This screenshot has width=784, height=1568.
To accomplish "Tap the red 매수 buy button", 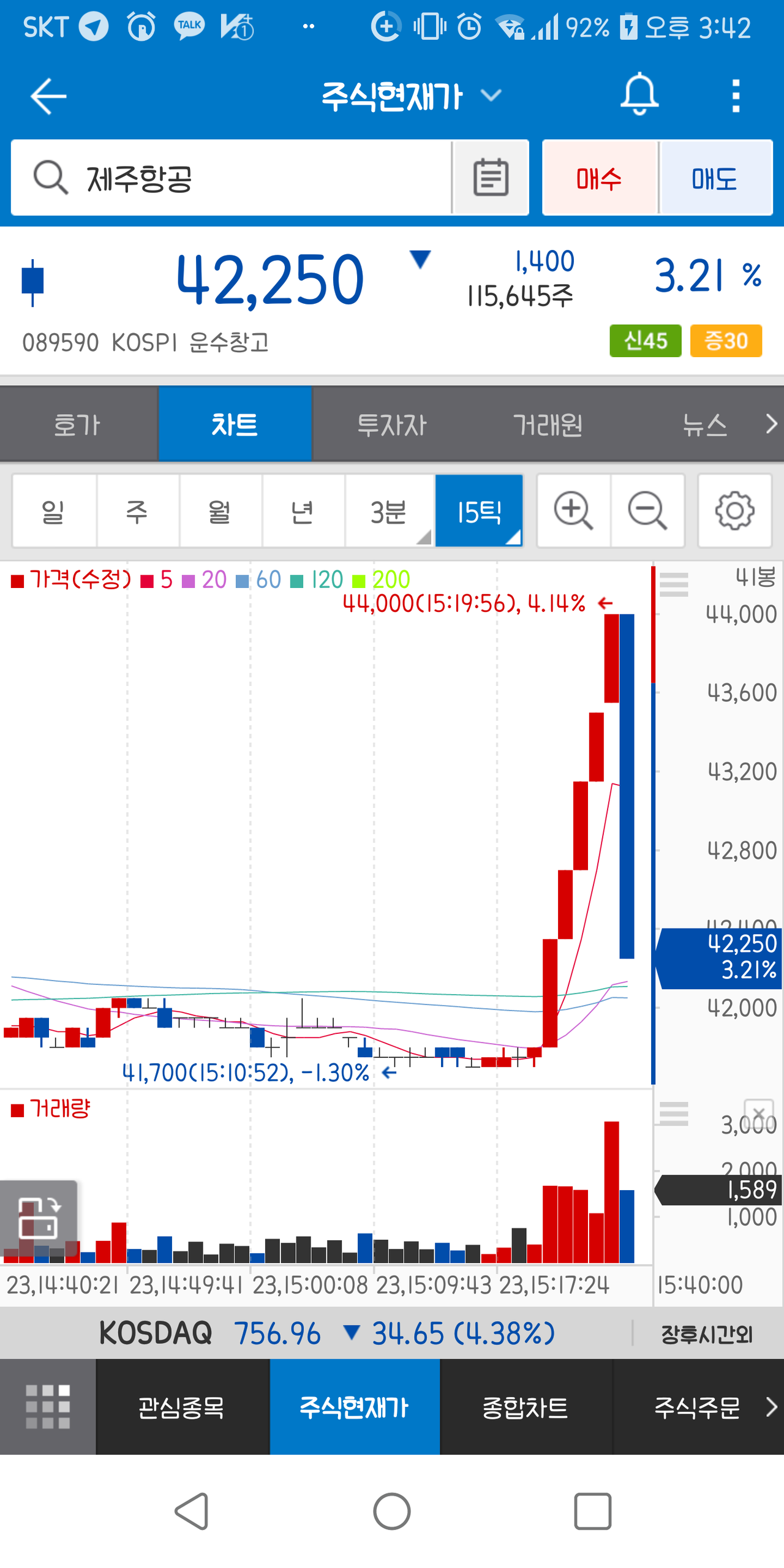I will tap(599, 178).
